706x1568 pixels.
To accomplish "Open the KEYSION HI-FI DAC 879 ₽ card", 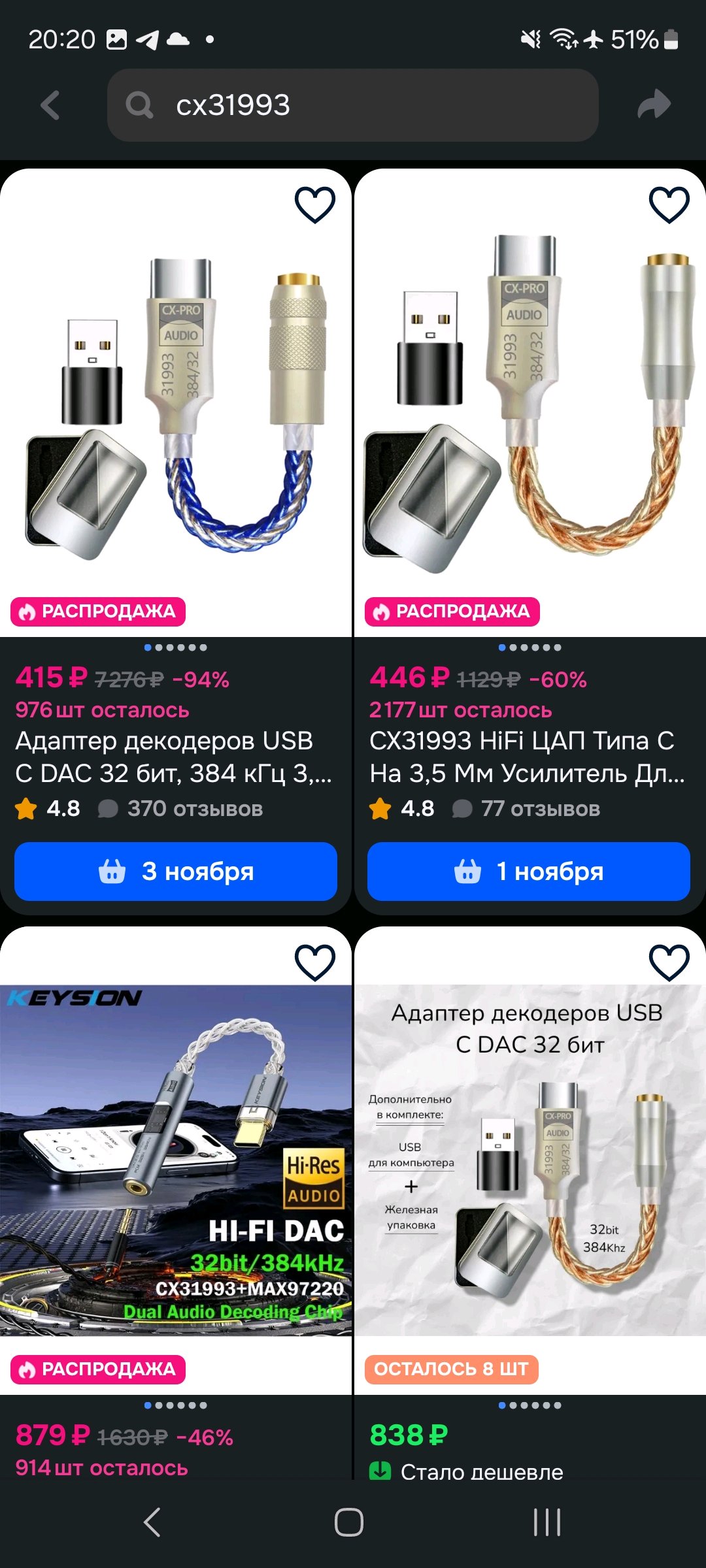I will coord(176,1160).
